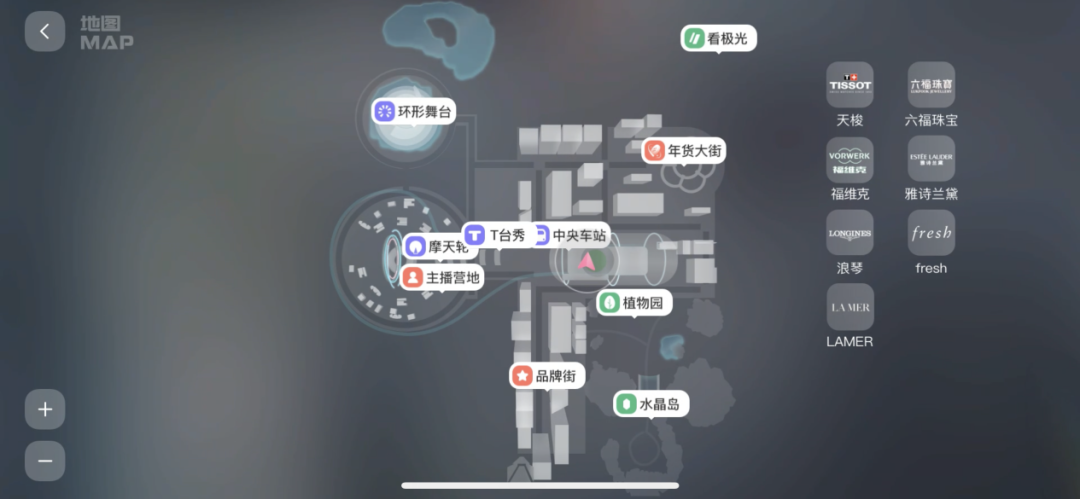Viewport: 1080px width, 499px height.
Task: Choose the 主播营地 marker
Action: (441, 277)
